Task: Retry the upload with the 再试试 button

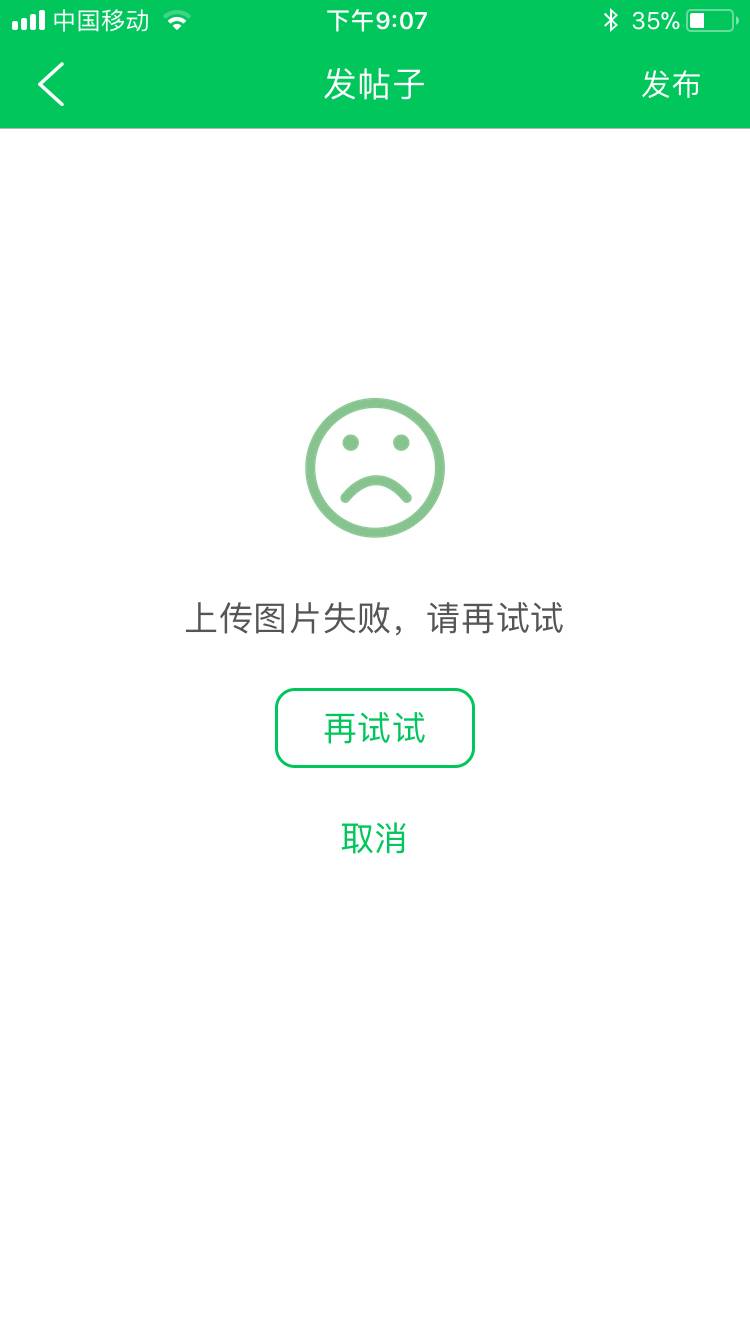Action: (375, 728)
